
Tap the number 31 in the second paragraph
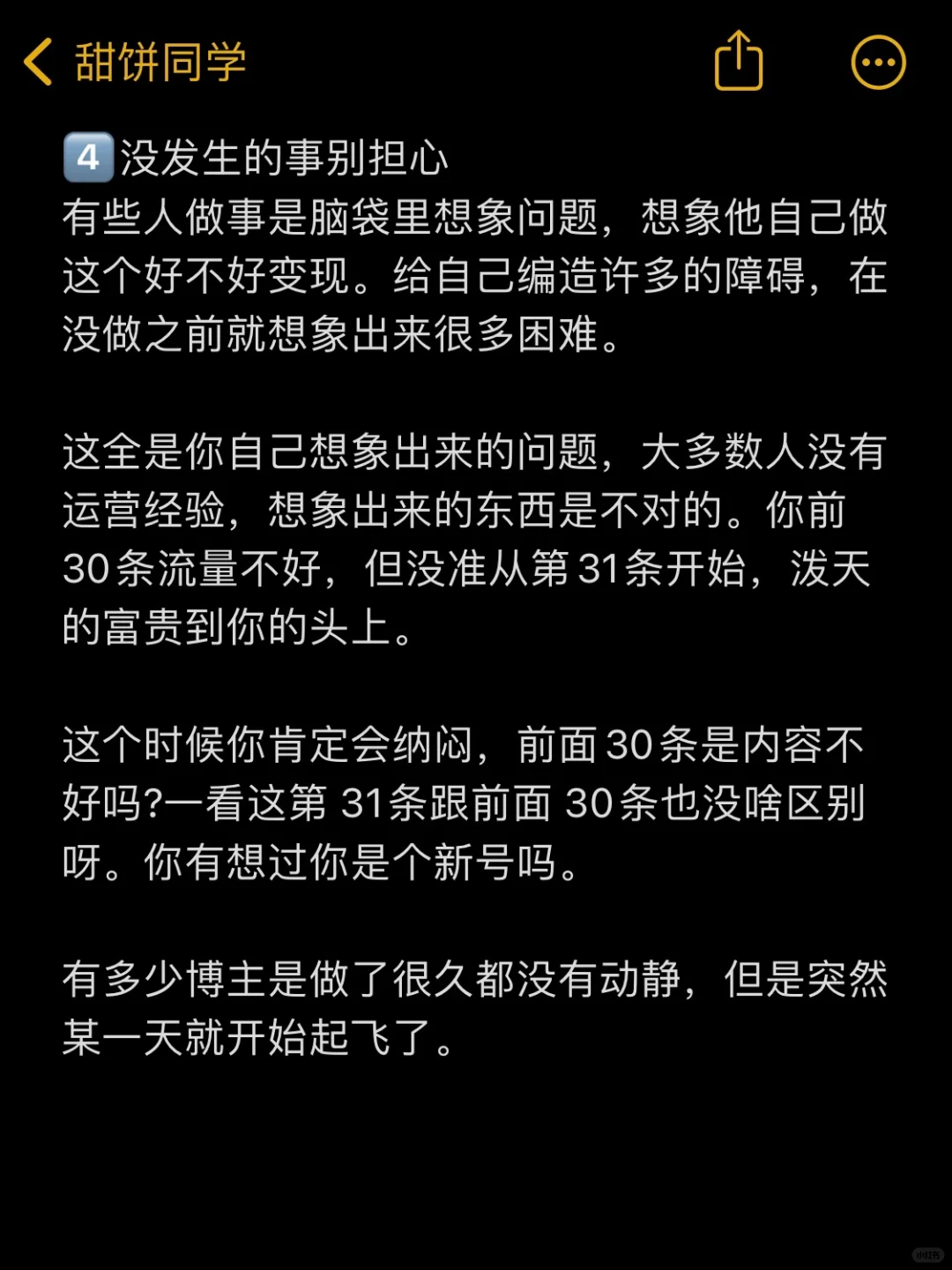pos(599,571)
